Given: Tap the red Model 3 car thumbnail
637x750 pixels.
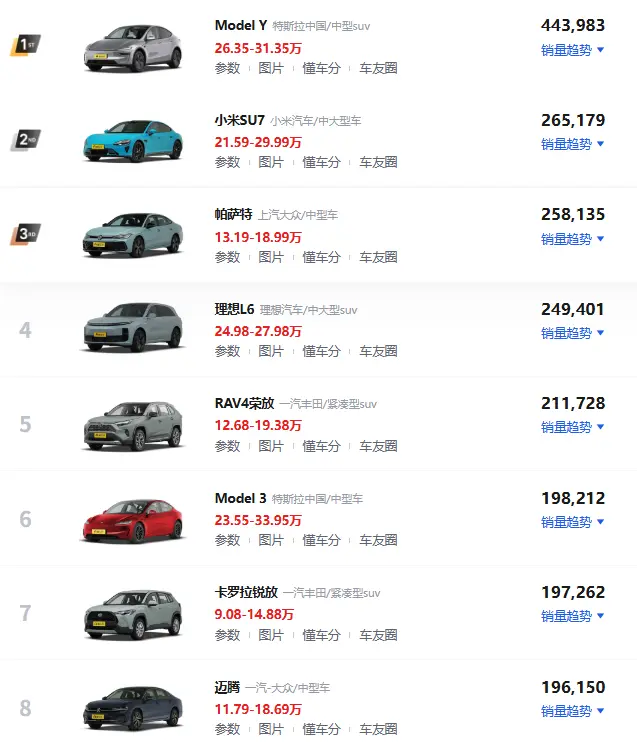Looking at the screenshot, I should coord(133,519).
